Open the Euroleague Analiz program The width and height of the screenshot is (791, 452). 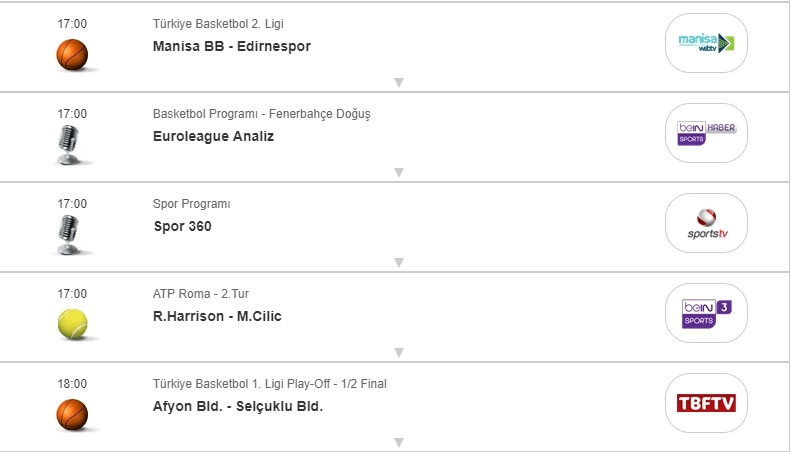click(x=213, y=136)
